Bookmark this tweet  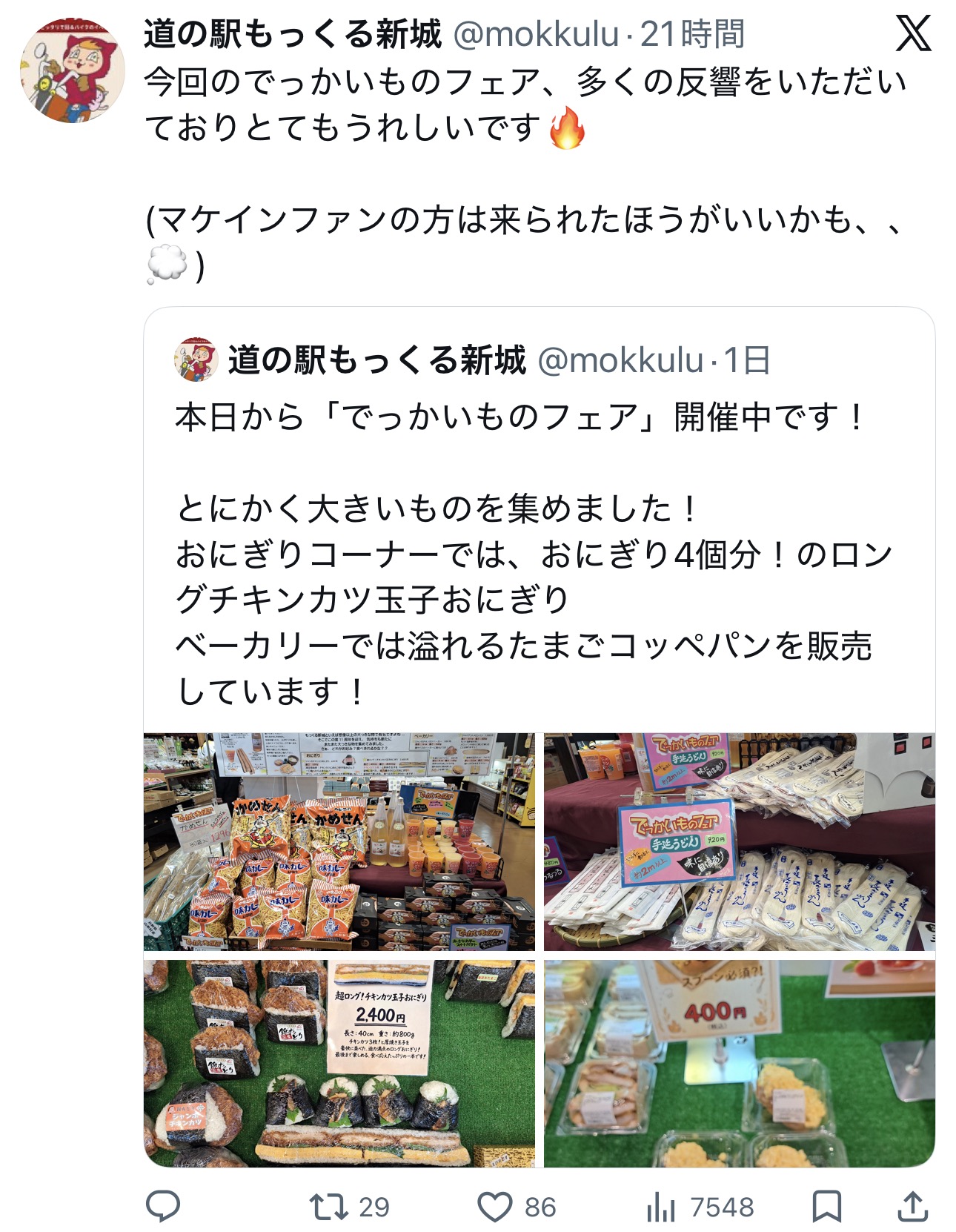(x=826, y=1207)
